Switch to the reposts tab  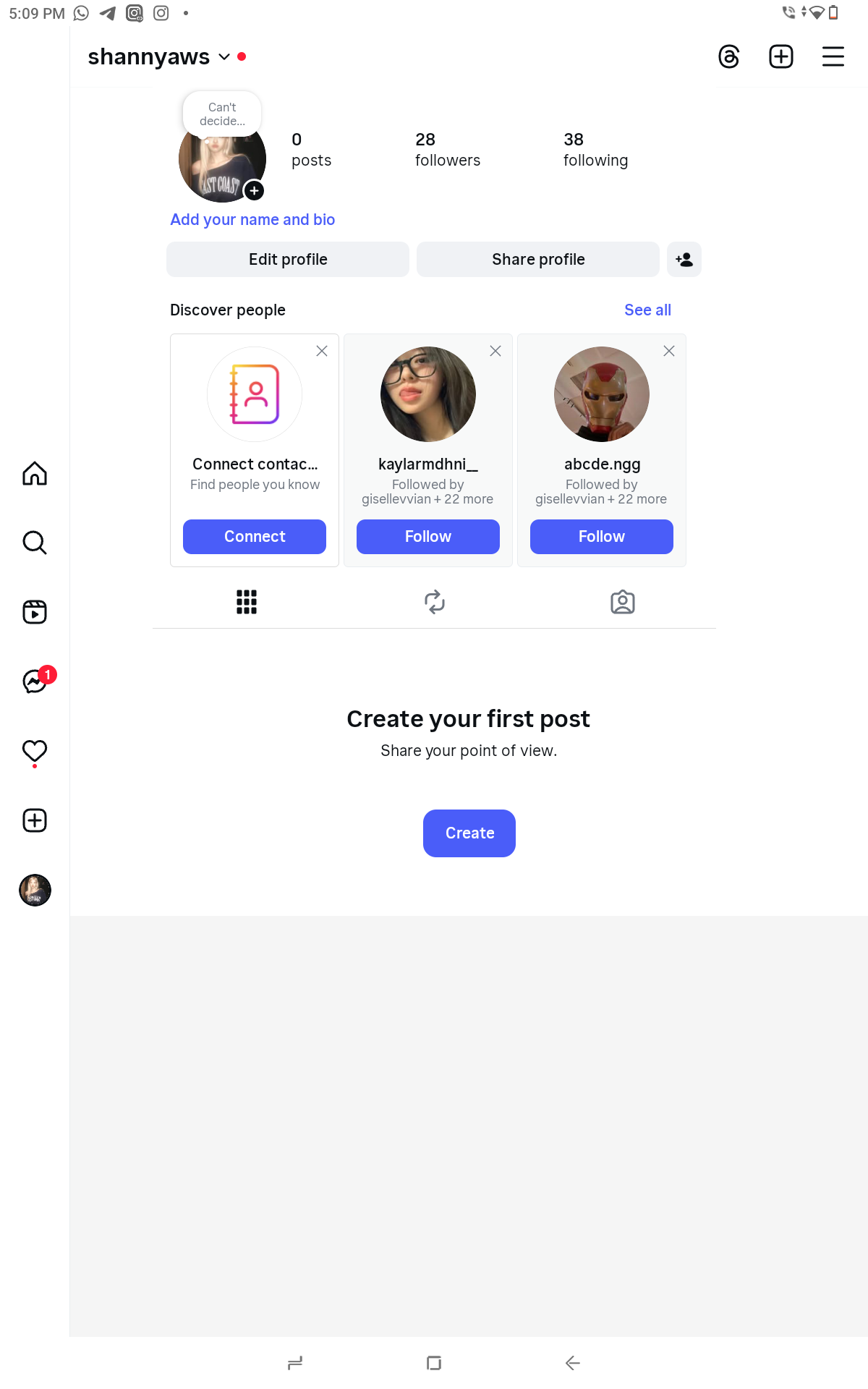point(435,602)
